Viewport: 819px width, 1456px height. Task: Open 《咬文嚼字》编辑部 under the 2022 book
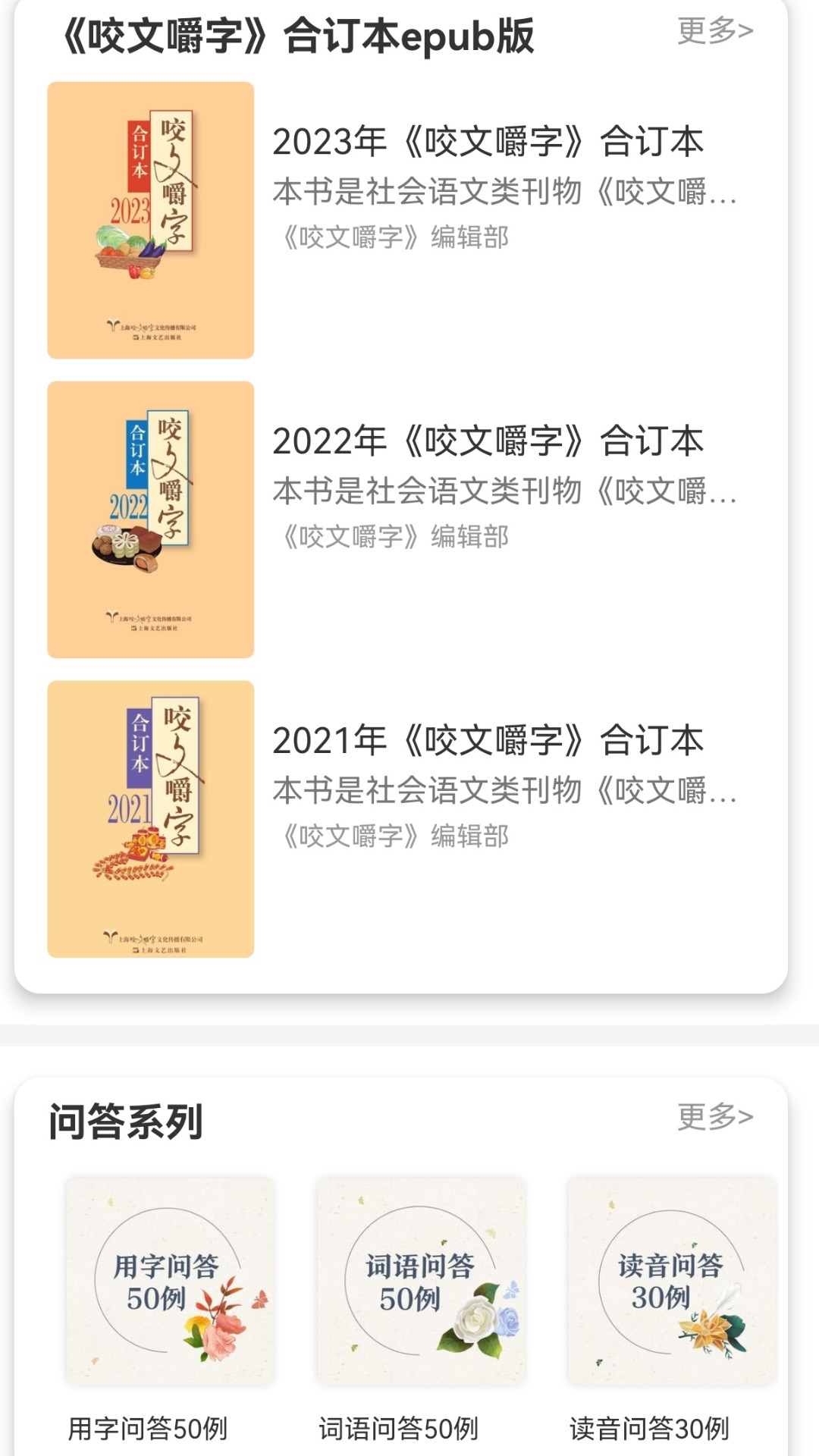click(398, 535)
